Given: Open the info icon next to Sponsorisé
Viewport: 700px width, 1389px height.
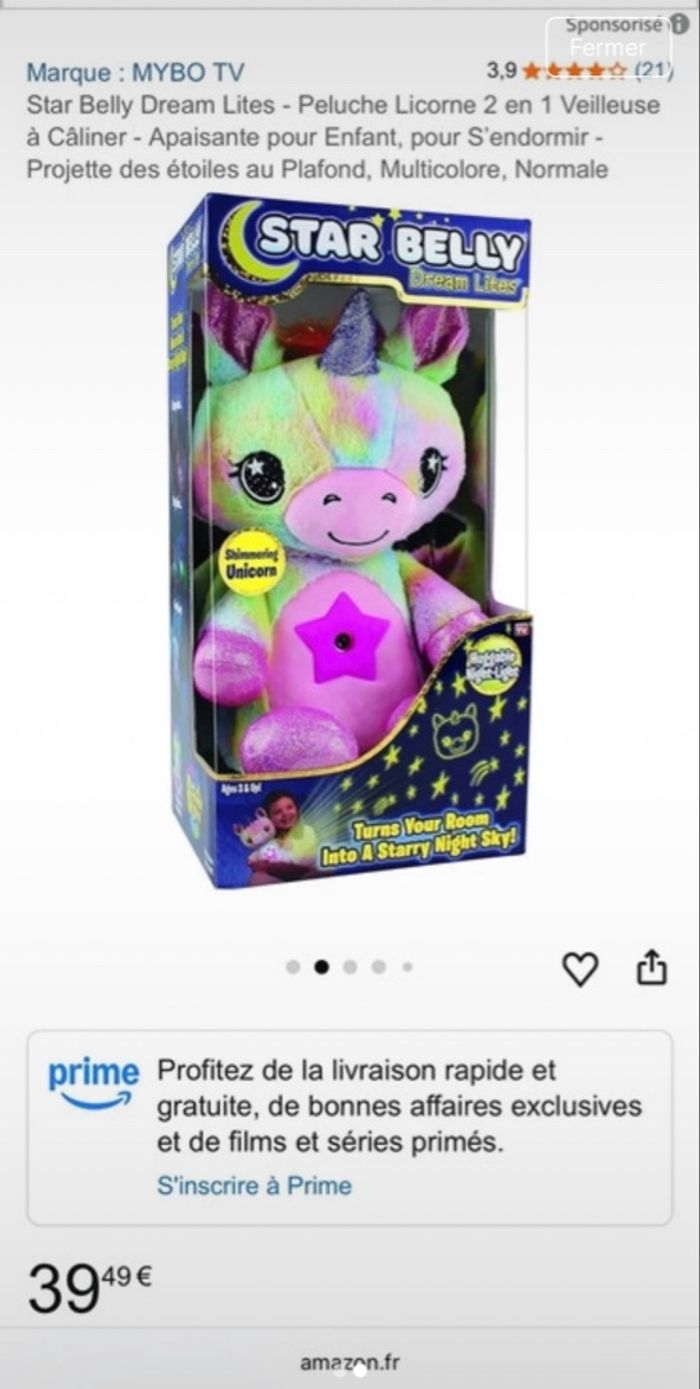Looking at the screenshot, I should (x=679, y=25).
